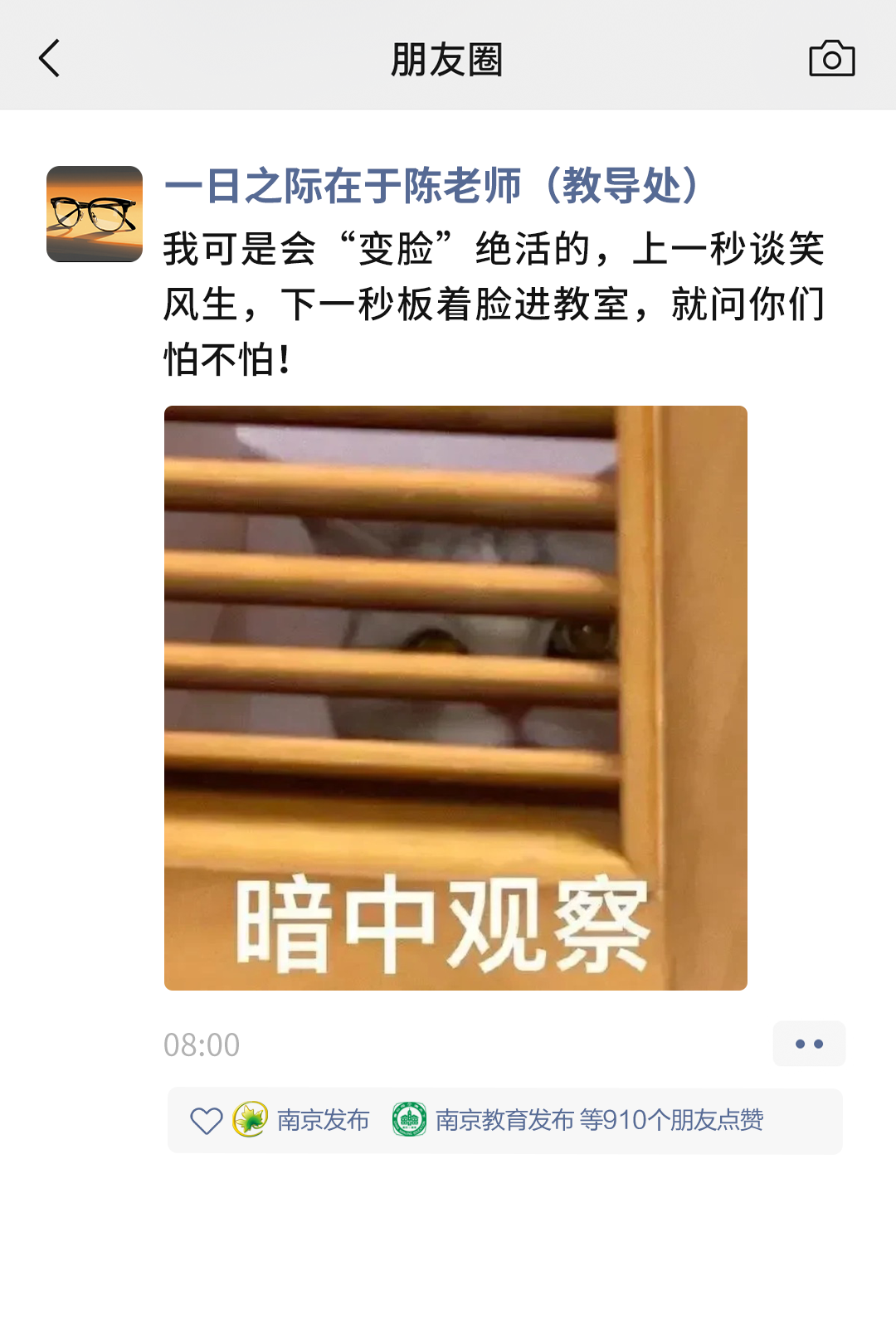This screenshot has height=1344, width=896.
Task: Open 陈老师's profile avatar
Action: tap(95, 214)
